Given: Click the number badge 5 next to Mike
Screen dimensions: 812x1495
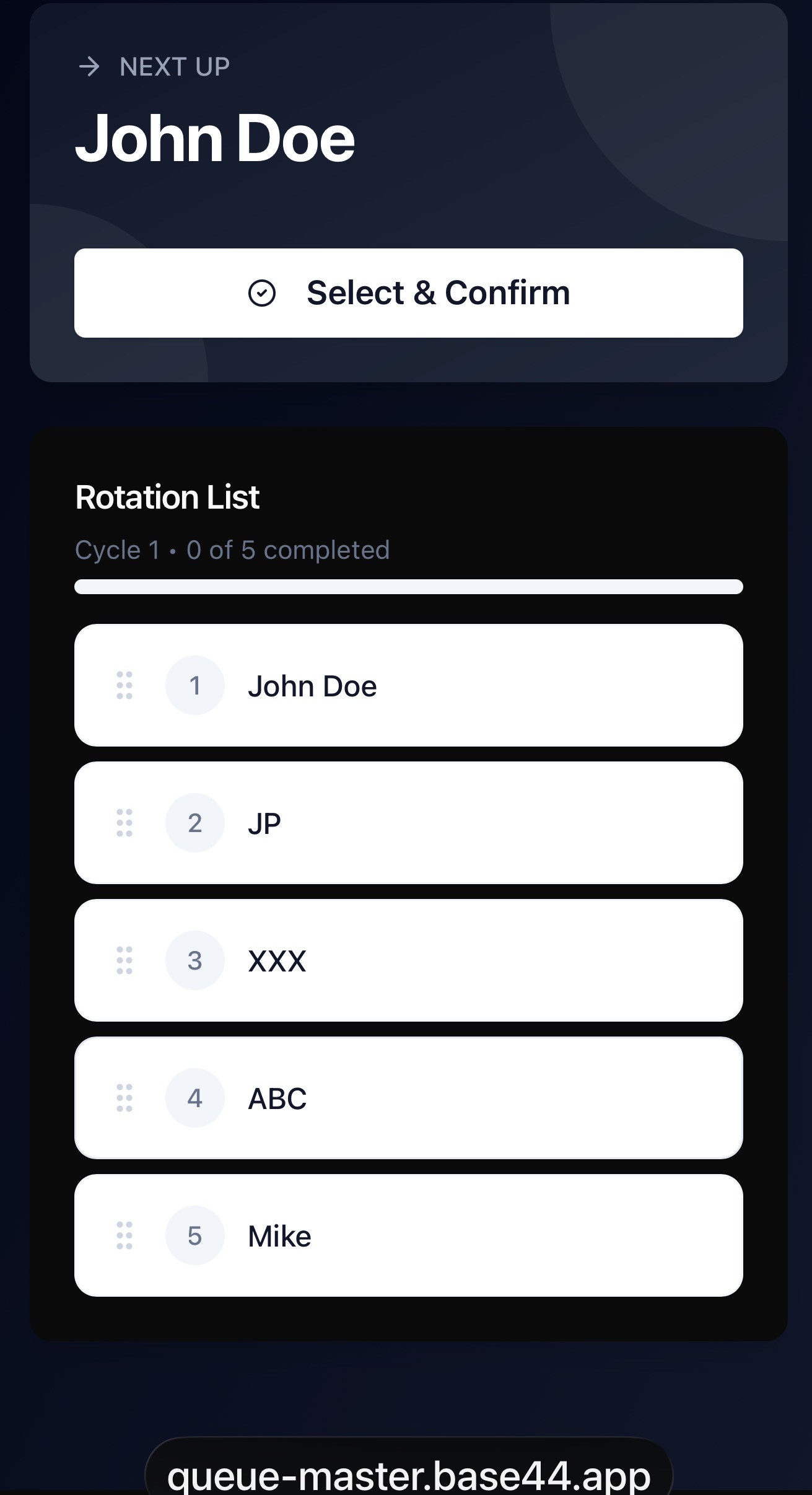Looking at the screenshot, I should [x=194, y=1235].
